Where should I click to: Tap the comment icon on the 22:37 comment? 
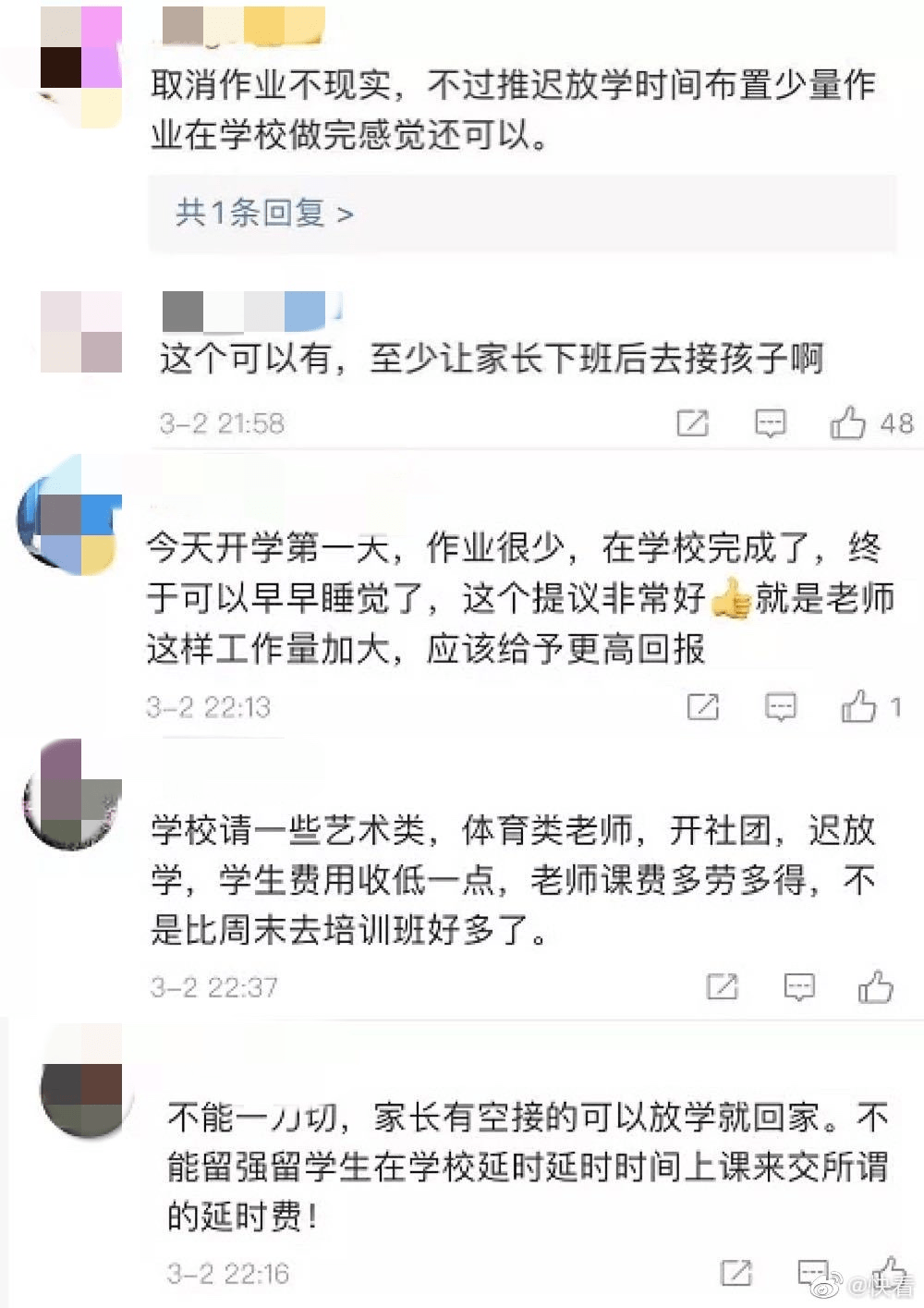click(799, 986)
